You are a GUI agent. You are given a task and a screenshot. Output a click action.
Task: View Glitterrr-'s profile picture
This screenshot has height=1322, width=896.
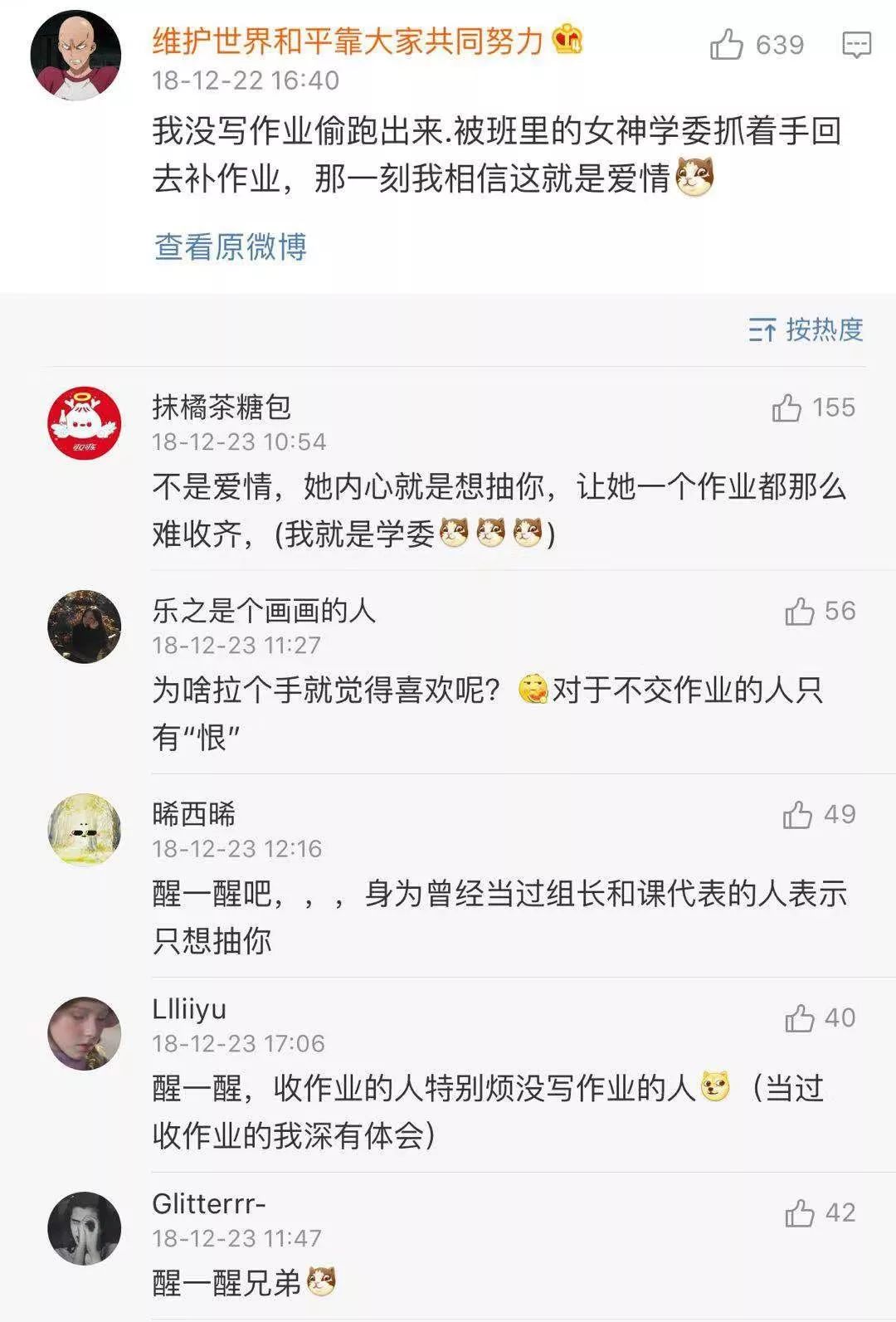click(85, 1228)
